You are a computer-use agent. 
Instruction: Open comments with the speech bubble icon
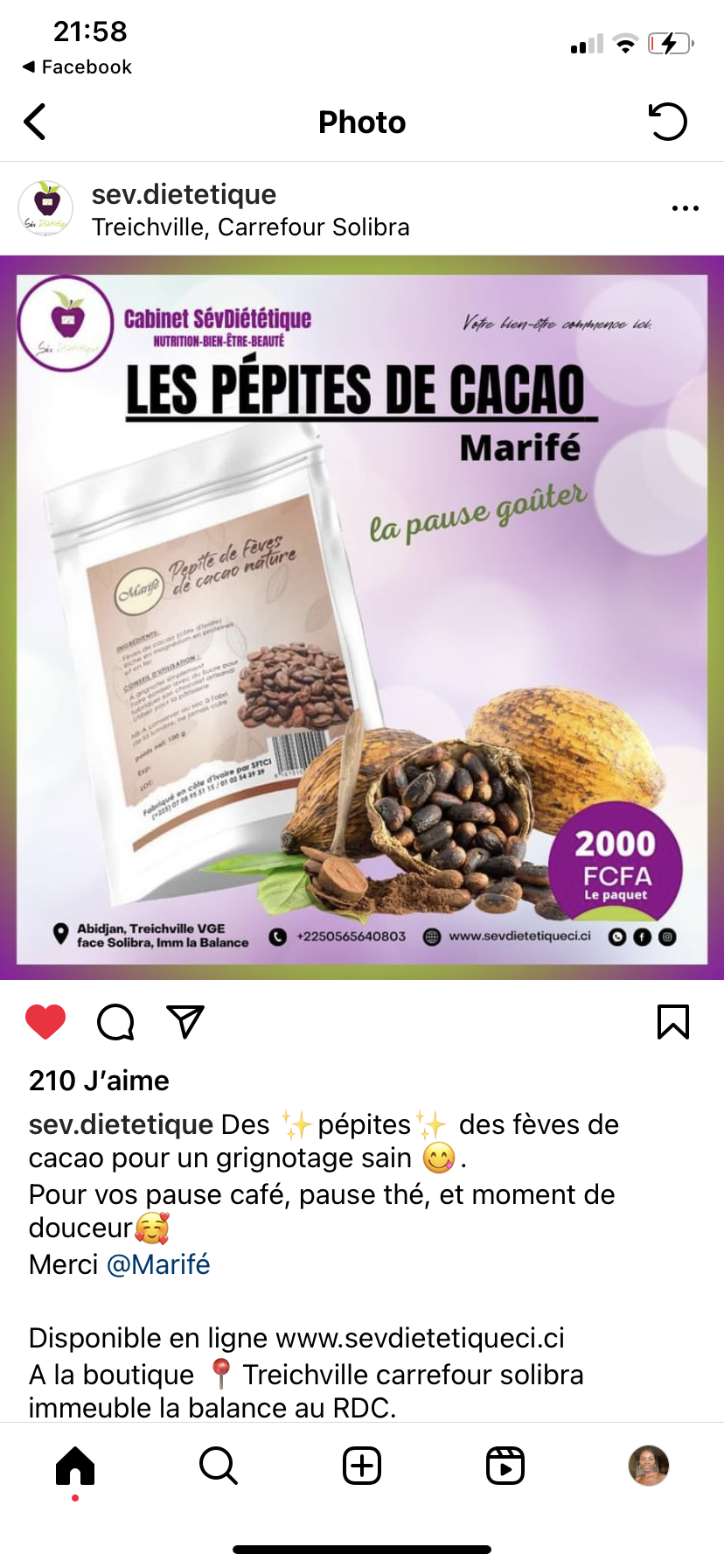(x=115, y=1021)
